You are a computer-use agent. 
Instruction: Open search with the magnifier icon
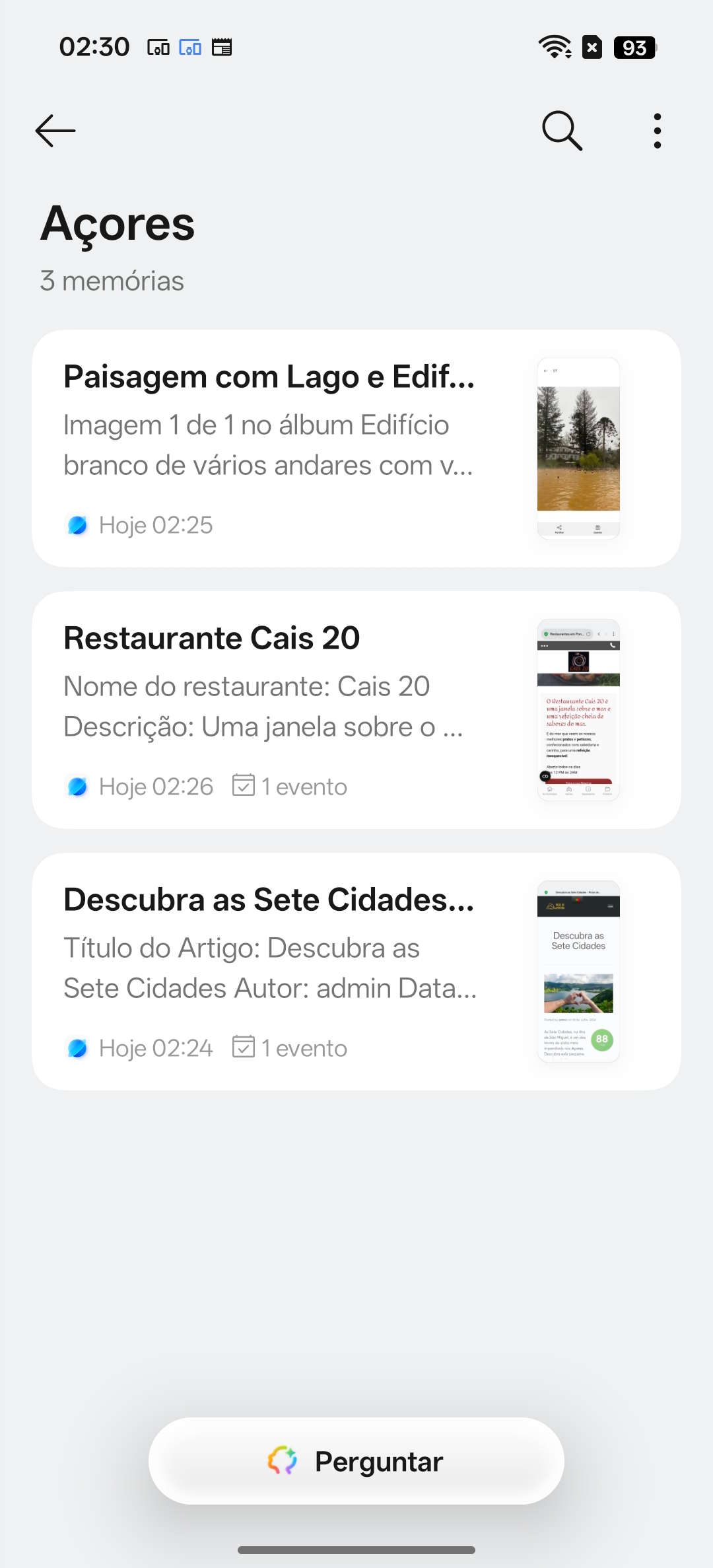562,131
